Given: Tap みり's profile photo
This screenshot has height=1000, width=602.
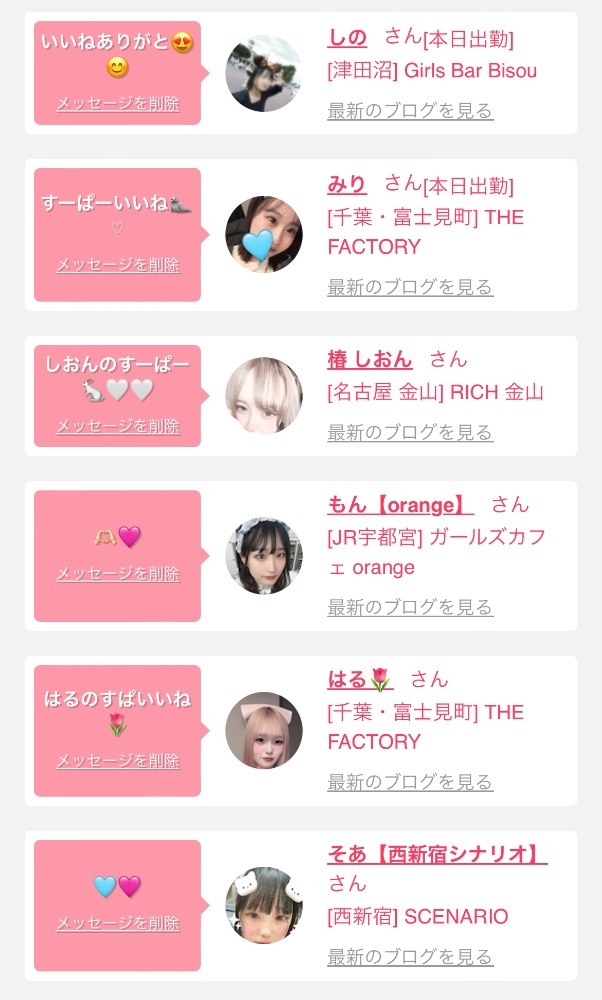Looking at the screenshot, I should point(264,235).
